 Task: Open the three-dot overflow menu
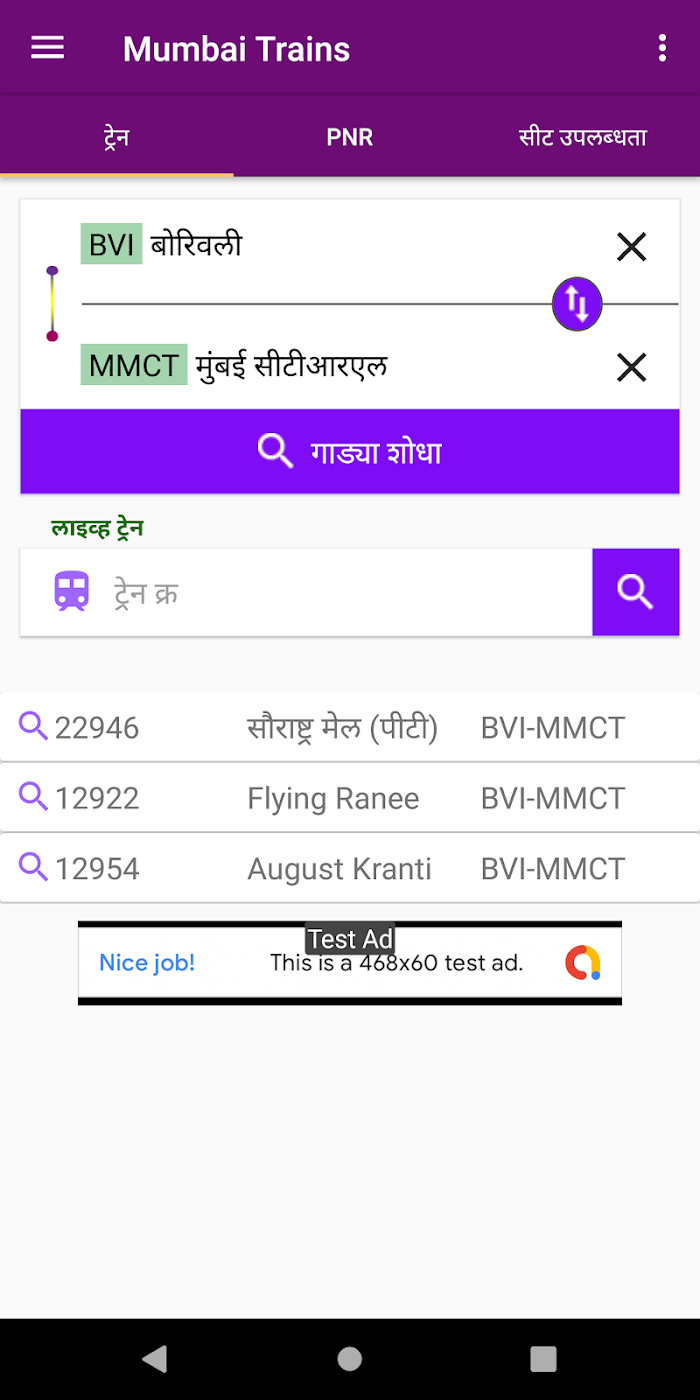(662, 48)
